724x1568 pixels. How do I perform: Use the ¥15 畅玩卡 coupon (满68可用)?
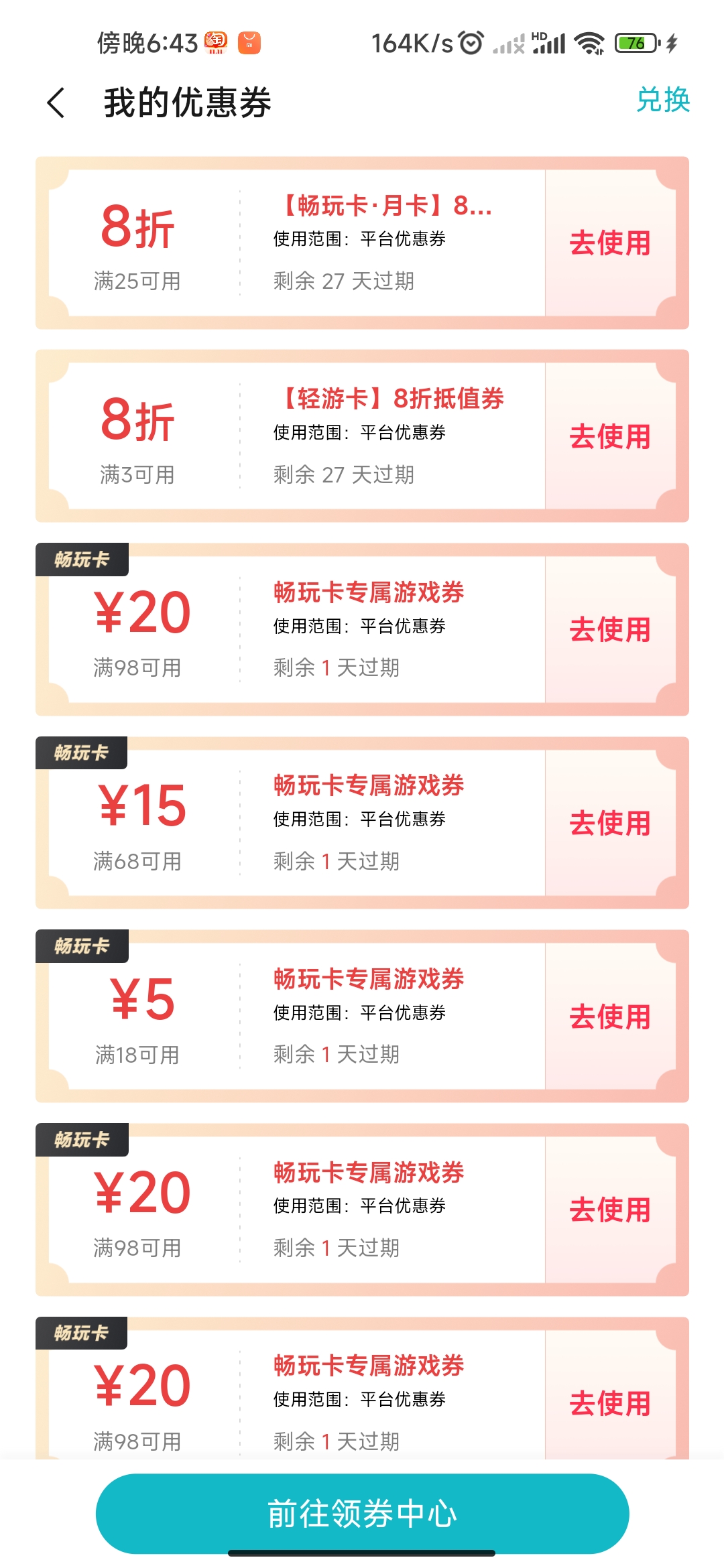click(609, 824)
